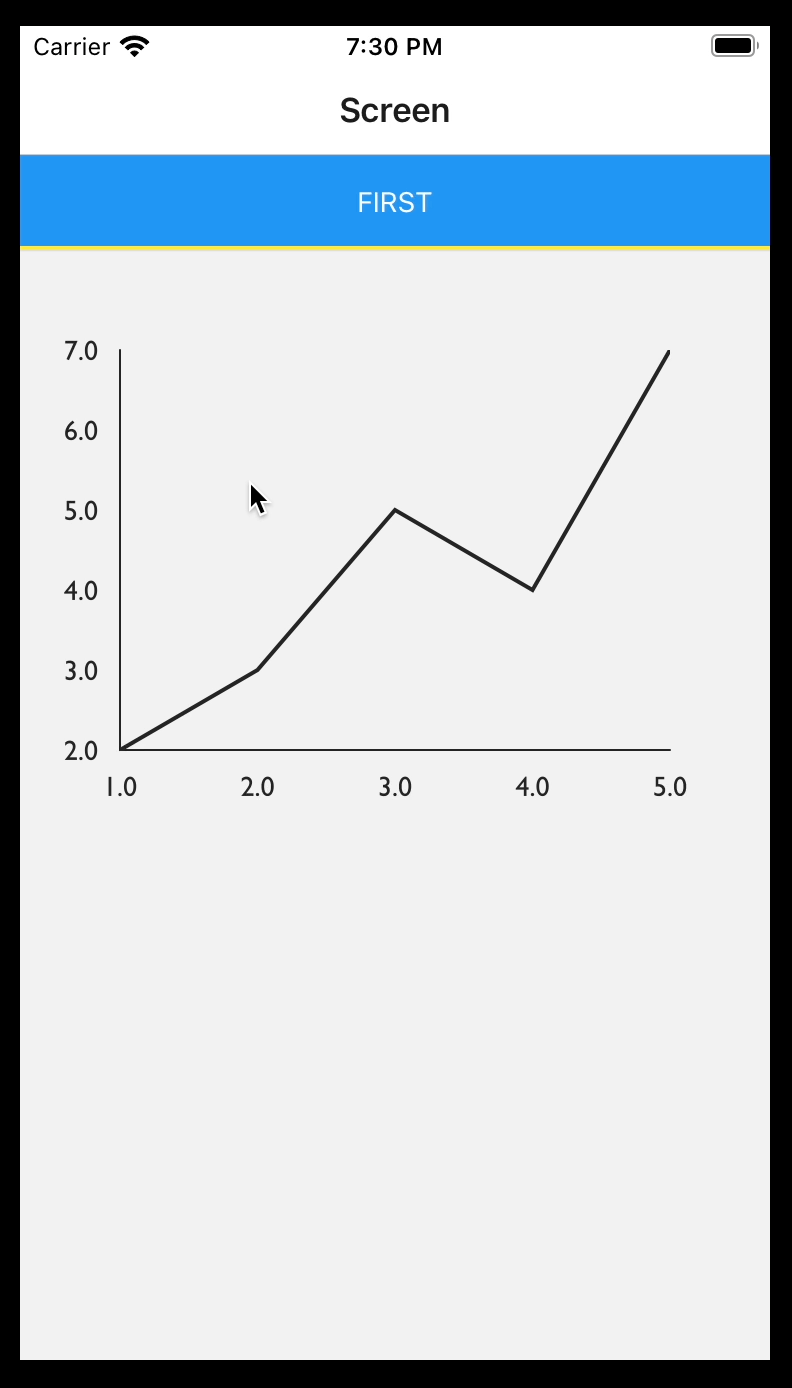
Task: Click the vertical y-axis line
Action: click(121, 550)
